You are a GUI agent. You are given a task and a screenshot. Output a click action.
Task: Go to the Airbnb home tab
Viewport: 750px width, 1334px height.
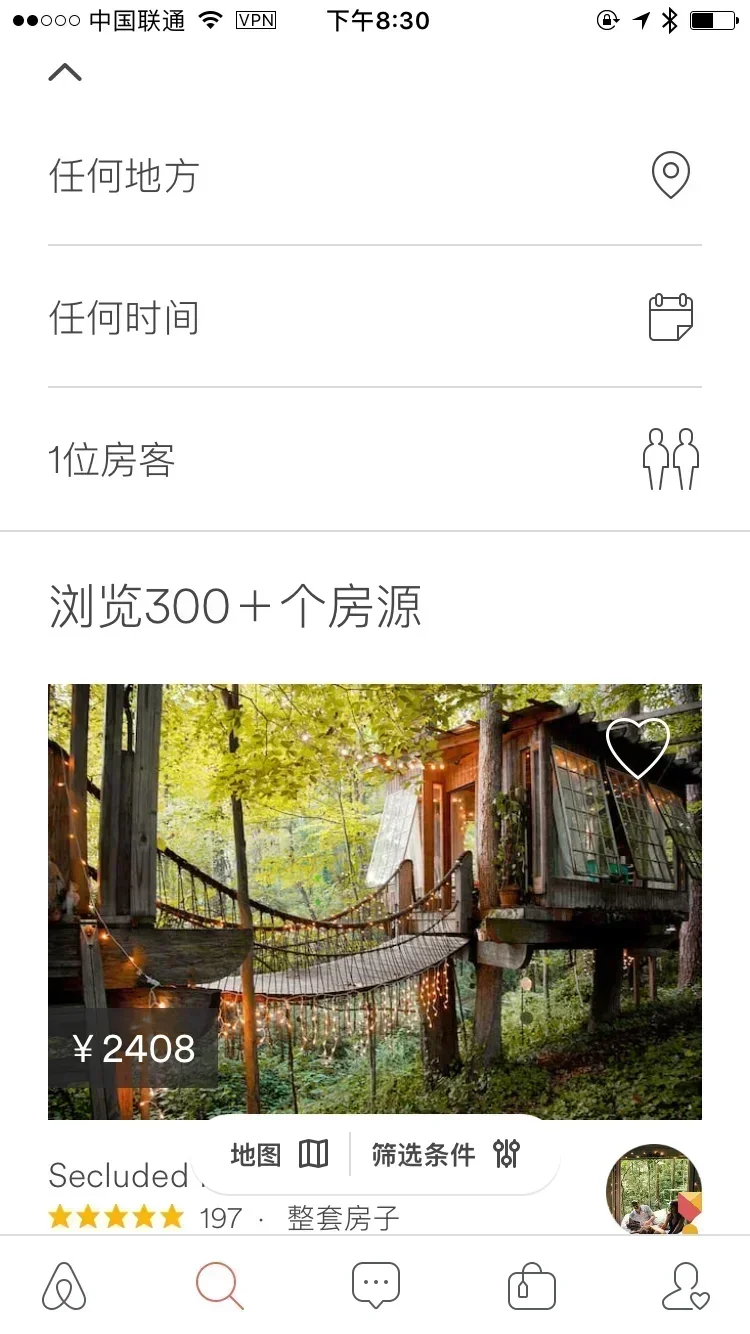[64, 1286]
